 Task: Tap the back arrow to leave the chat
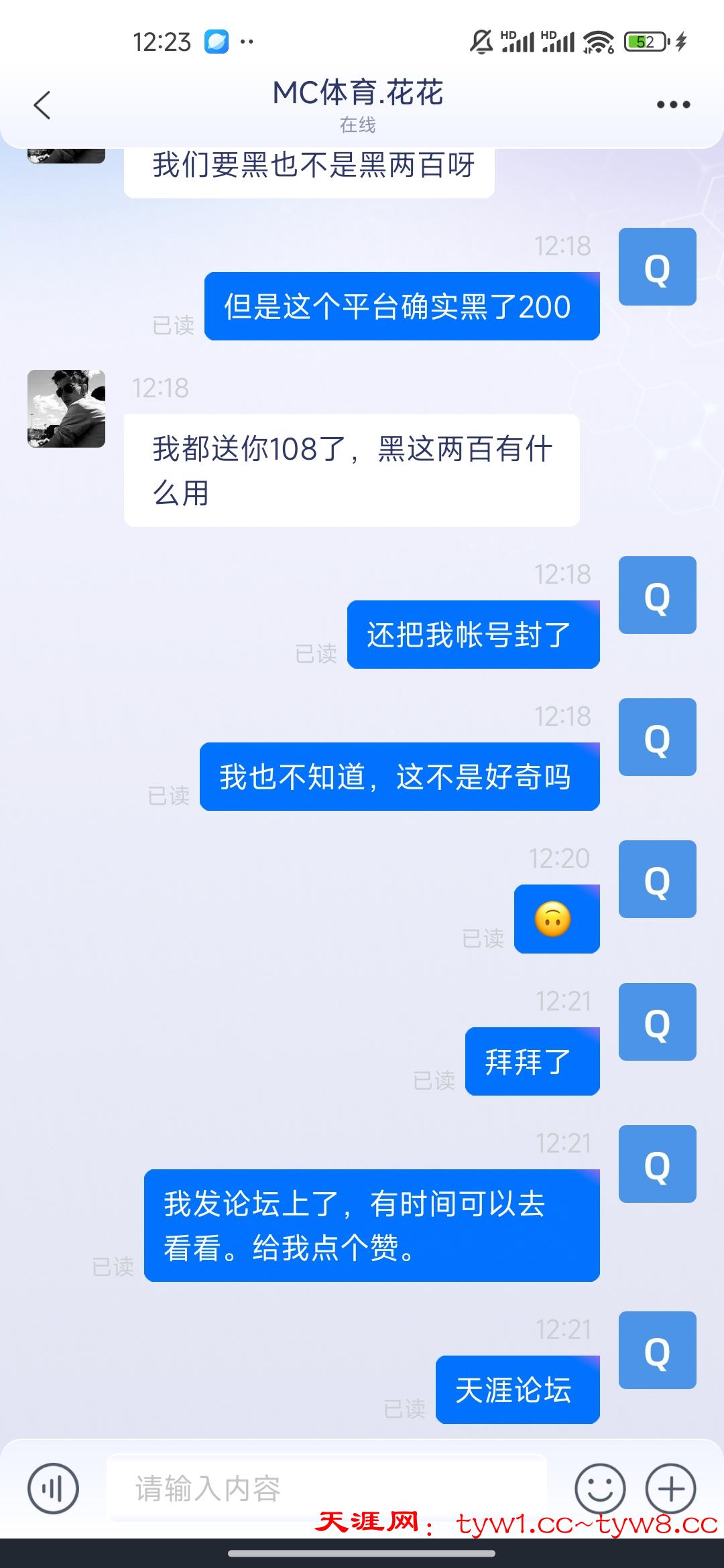(x=42, y=104)
